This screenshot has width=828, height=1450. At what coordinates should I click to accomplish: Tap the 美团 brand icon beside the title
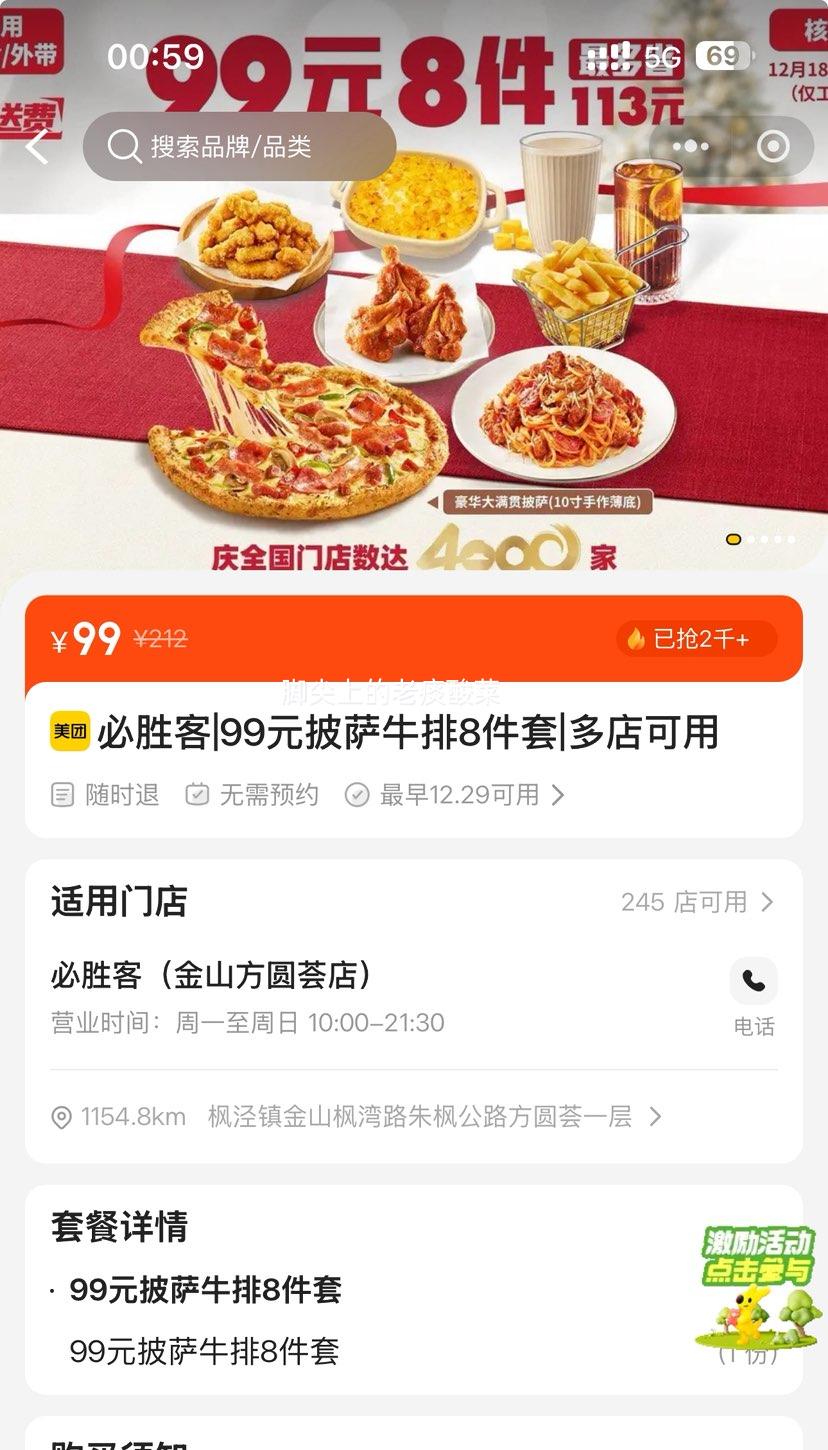(x=69, y=734)
